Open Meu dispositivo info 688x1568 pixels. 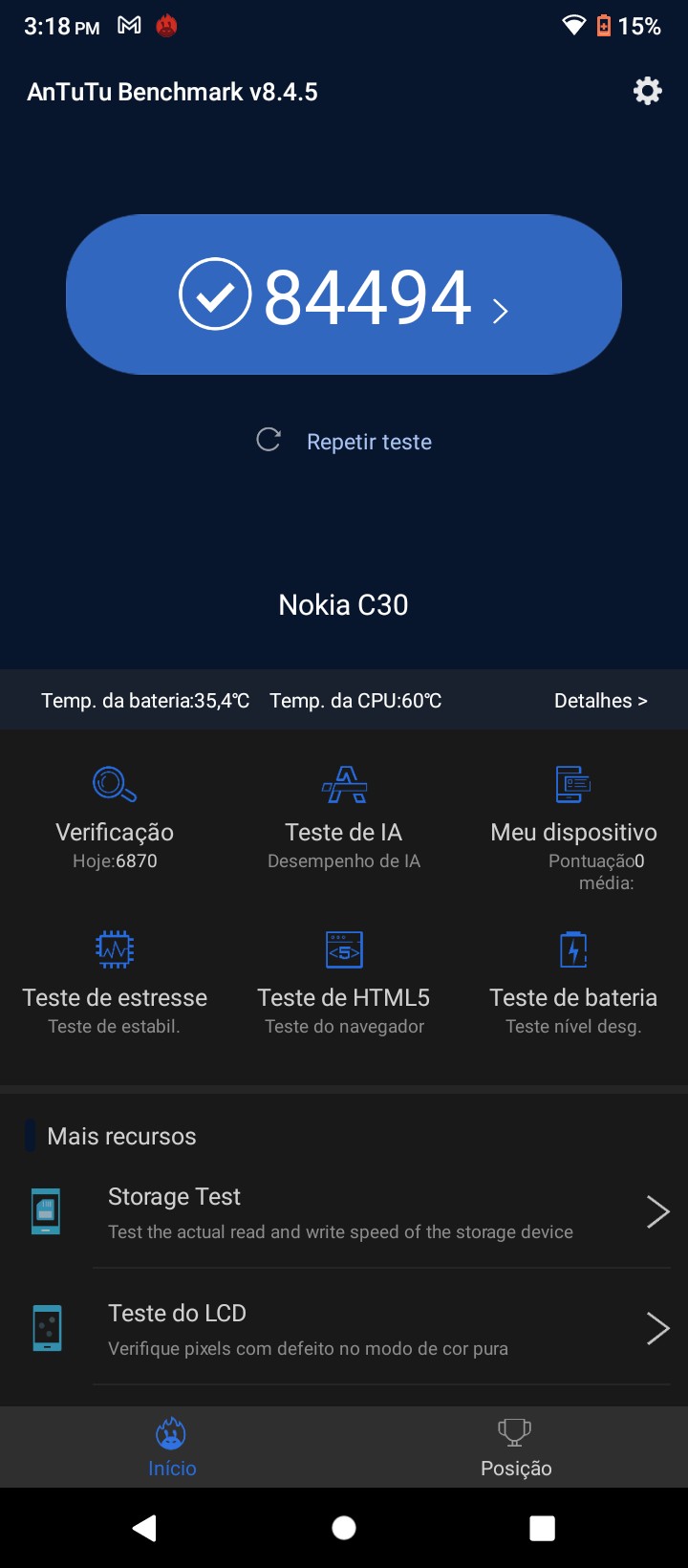573,828
